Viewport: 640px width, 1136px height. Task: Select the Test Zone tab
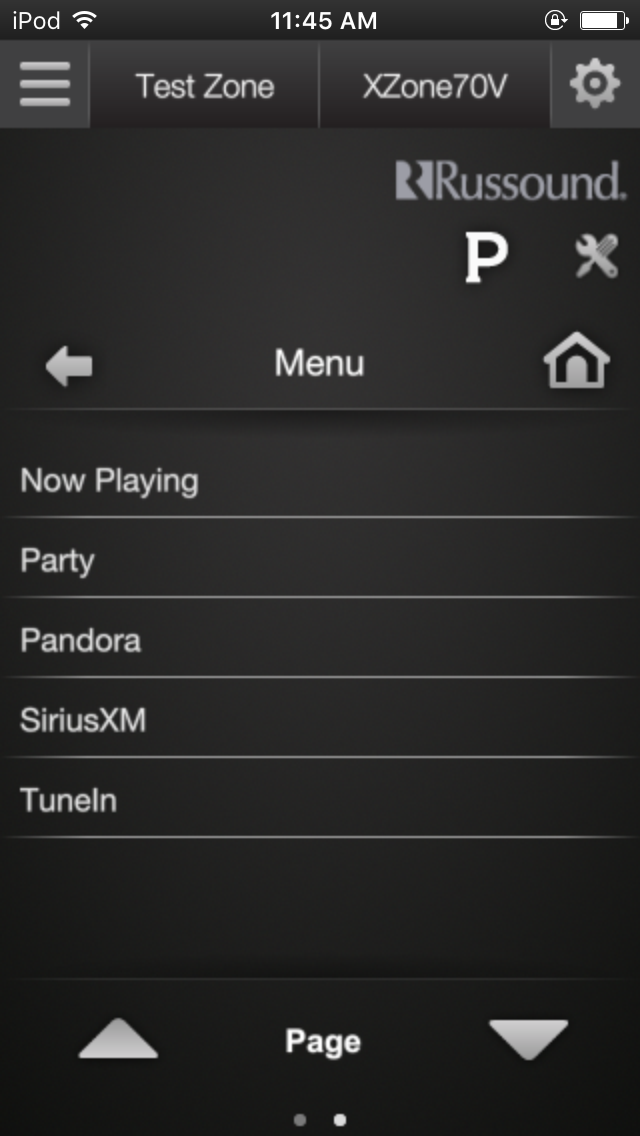205,86
